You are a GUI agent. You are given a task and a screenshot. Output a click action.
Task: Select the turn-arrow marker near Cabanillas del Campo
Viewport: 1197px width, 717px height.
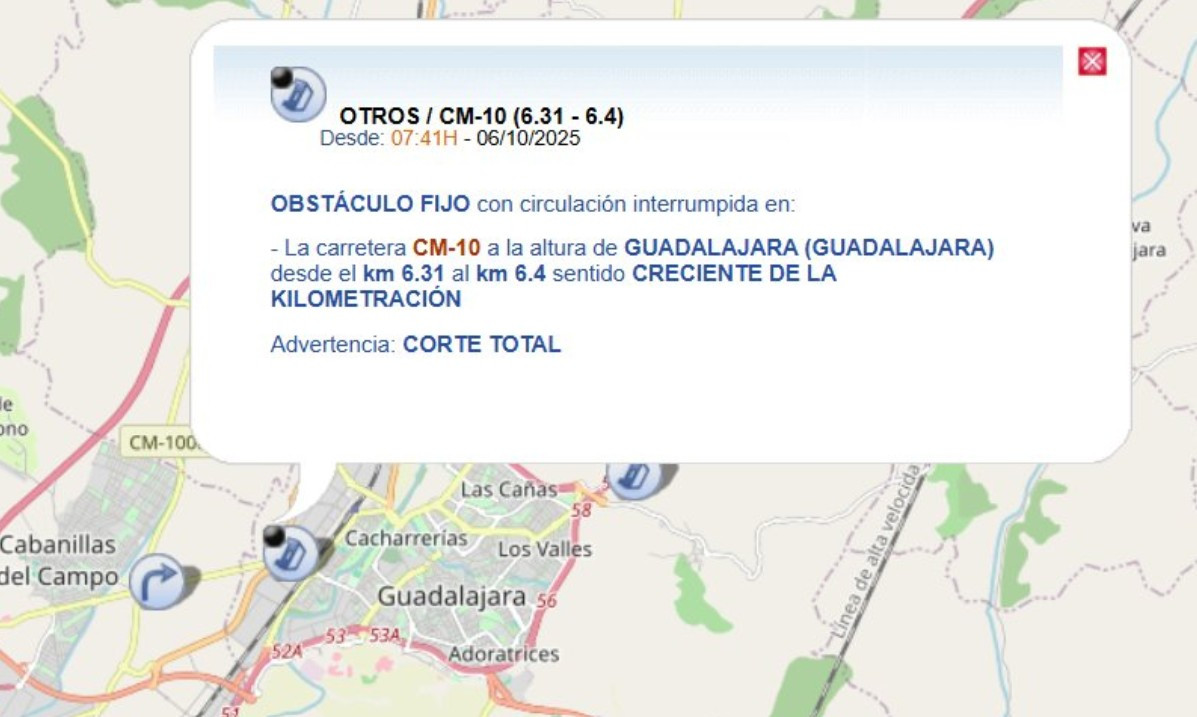point(158,581)
